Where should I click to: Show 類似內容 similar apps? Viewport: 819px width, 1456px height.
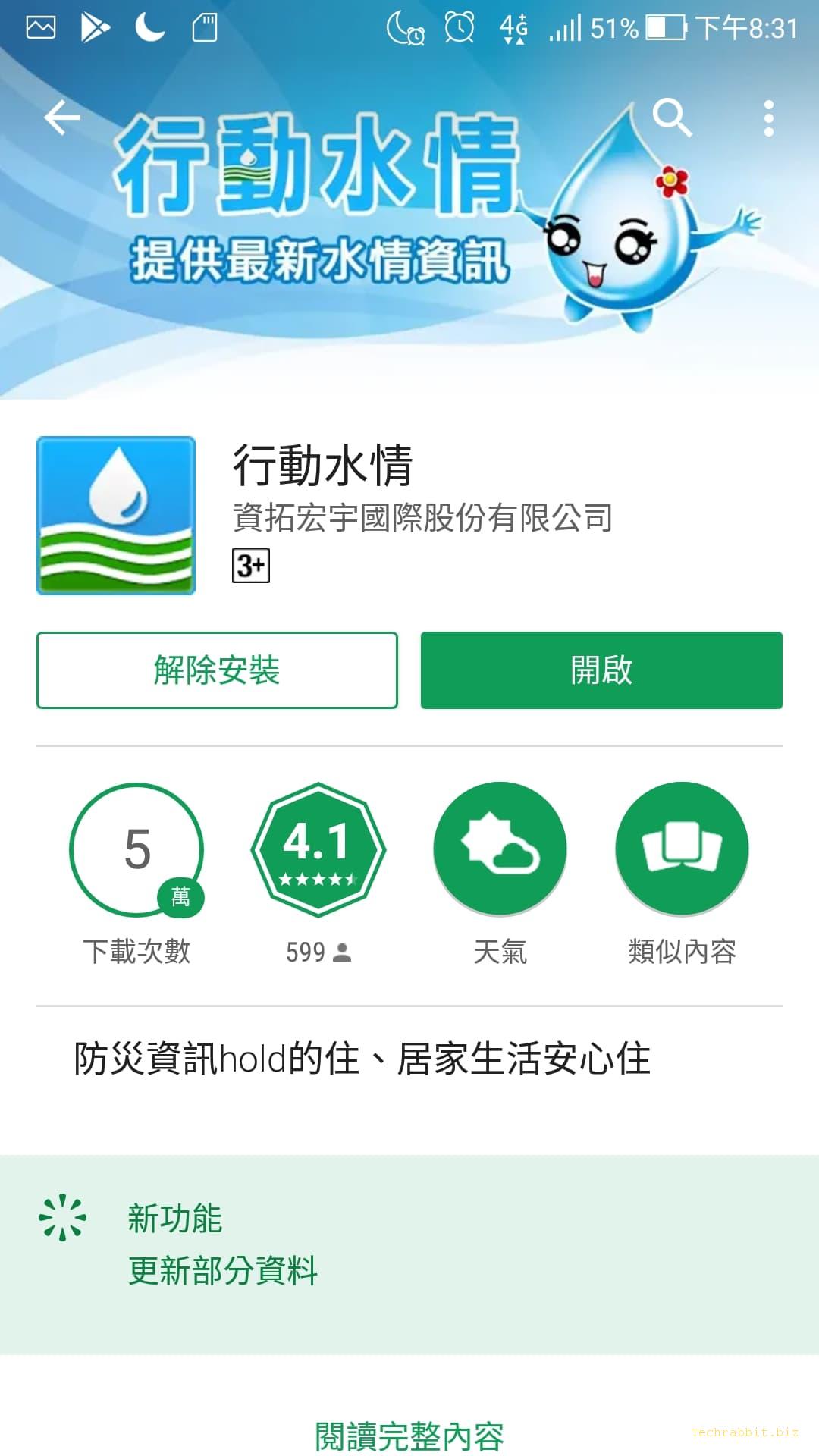pyautogui.click(x=682, y=849)
